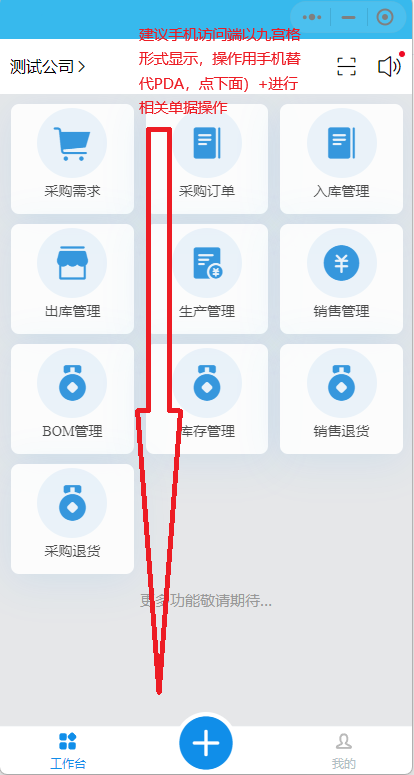Open 生产管理 module

point(207,279)
